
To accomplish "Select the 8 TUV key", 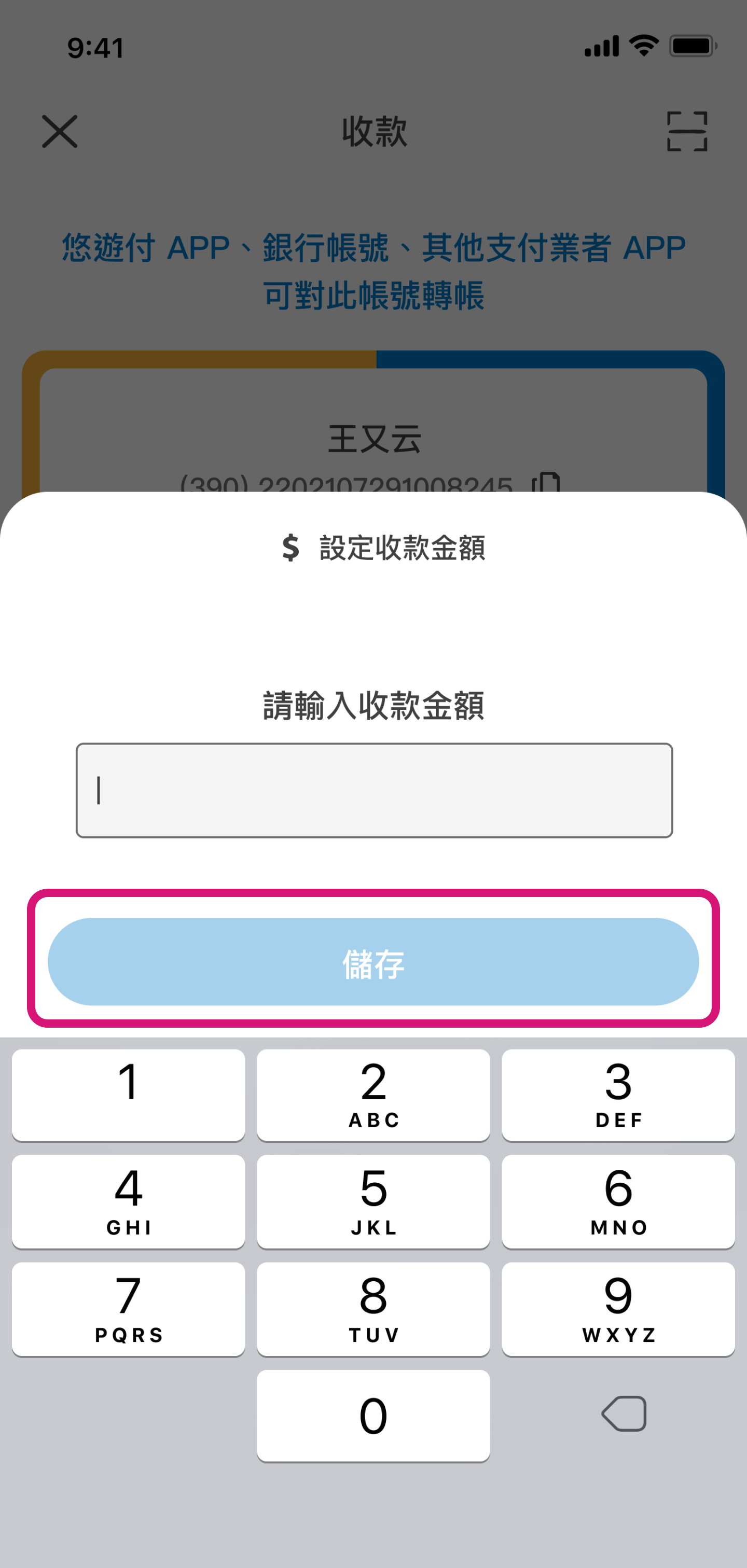I will [x=373, y=1309].
